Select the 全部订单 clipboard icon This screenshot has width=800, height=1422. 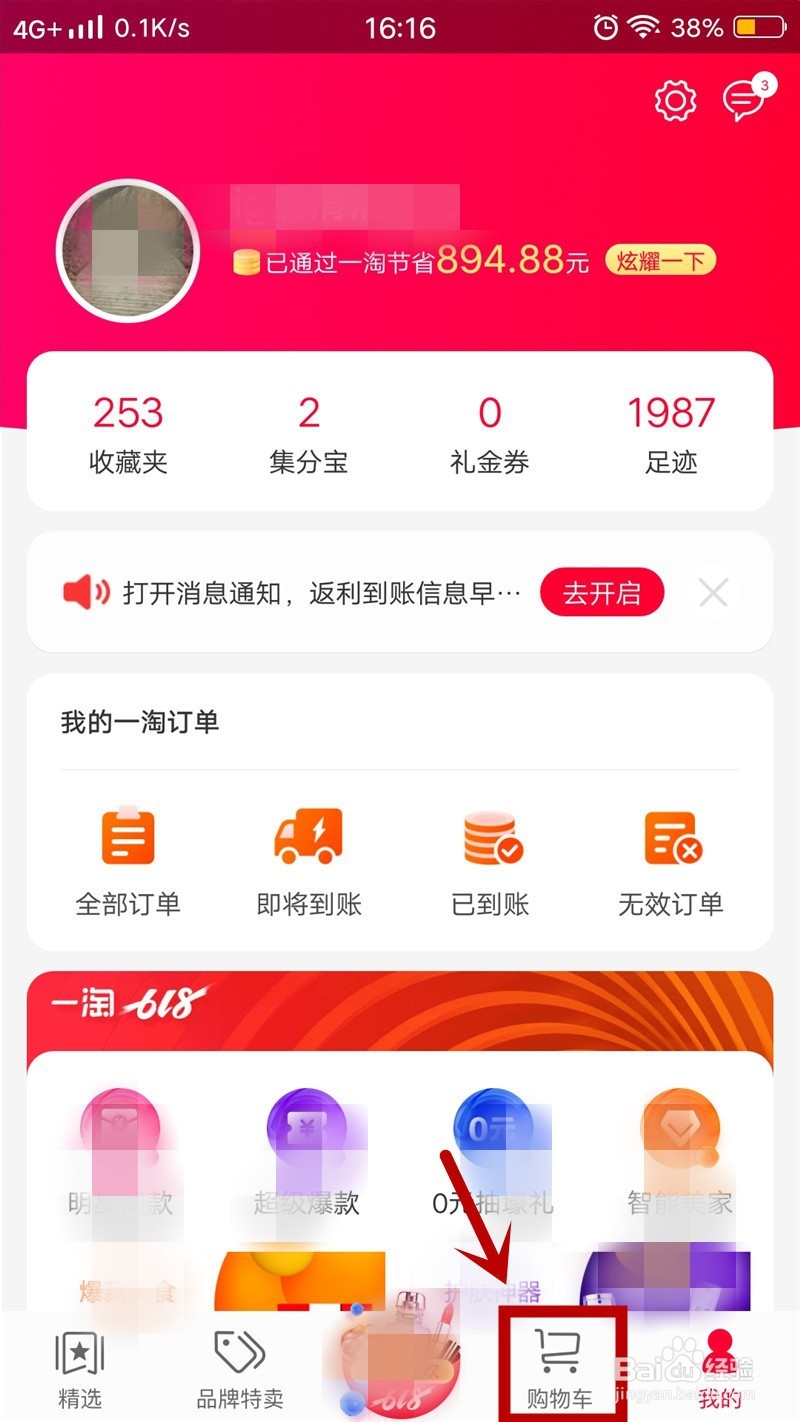pos(128,836)
